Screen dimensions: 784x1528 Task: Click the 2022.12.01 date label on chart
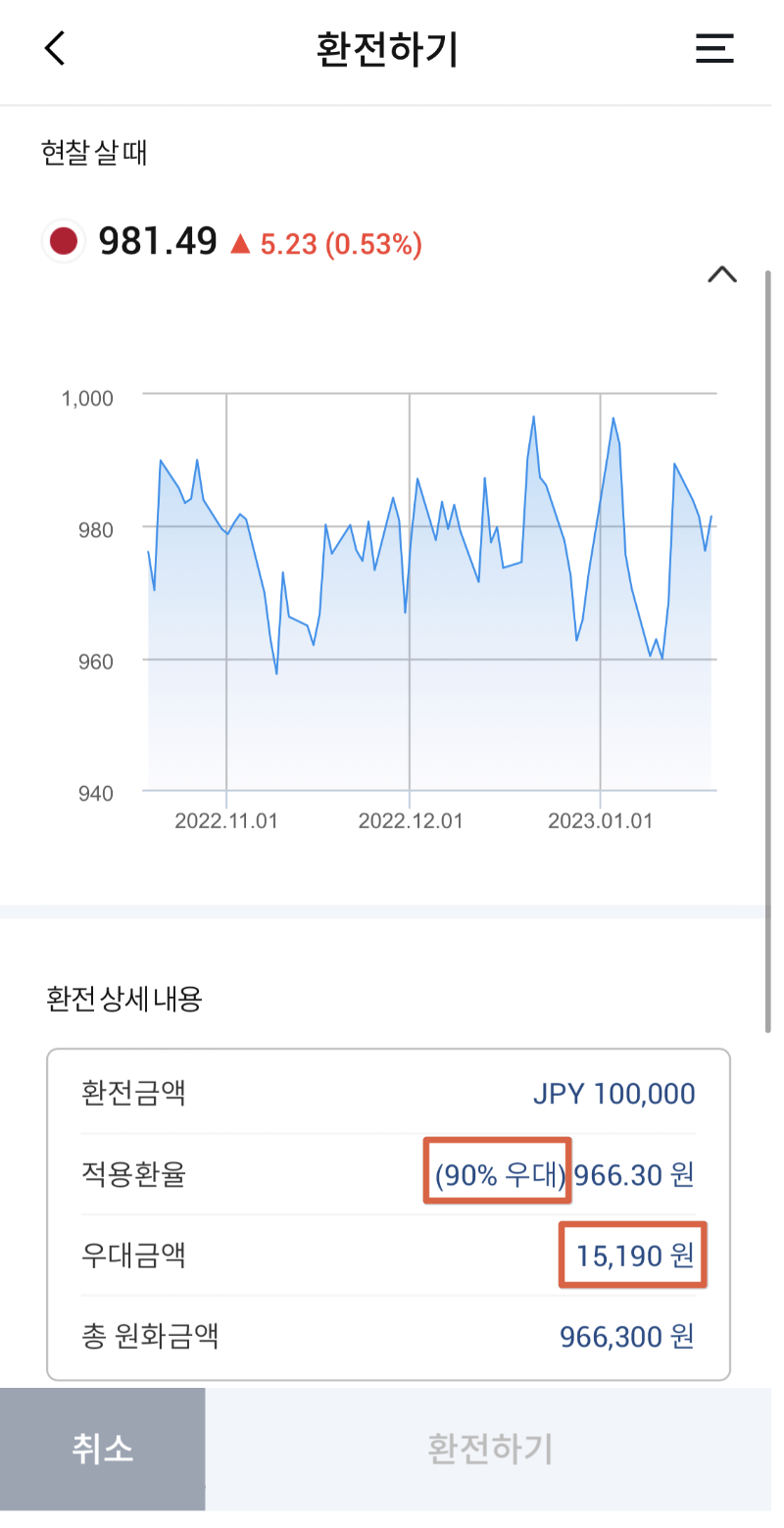pos(413,821)
